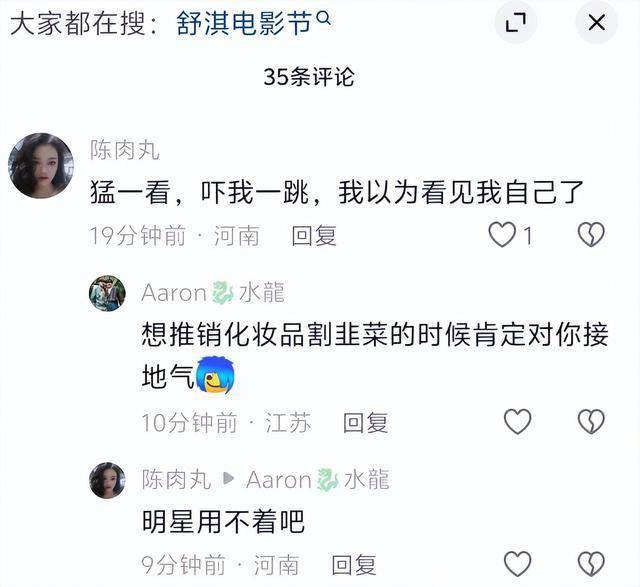Like Aaron水龍's reply about 化妆品
Screen dimensions: 640x587
click(x=517, y=422)
